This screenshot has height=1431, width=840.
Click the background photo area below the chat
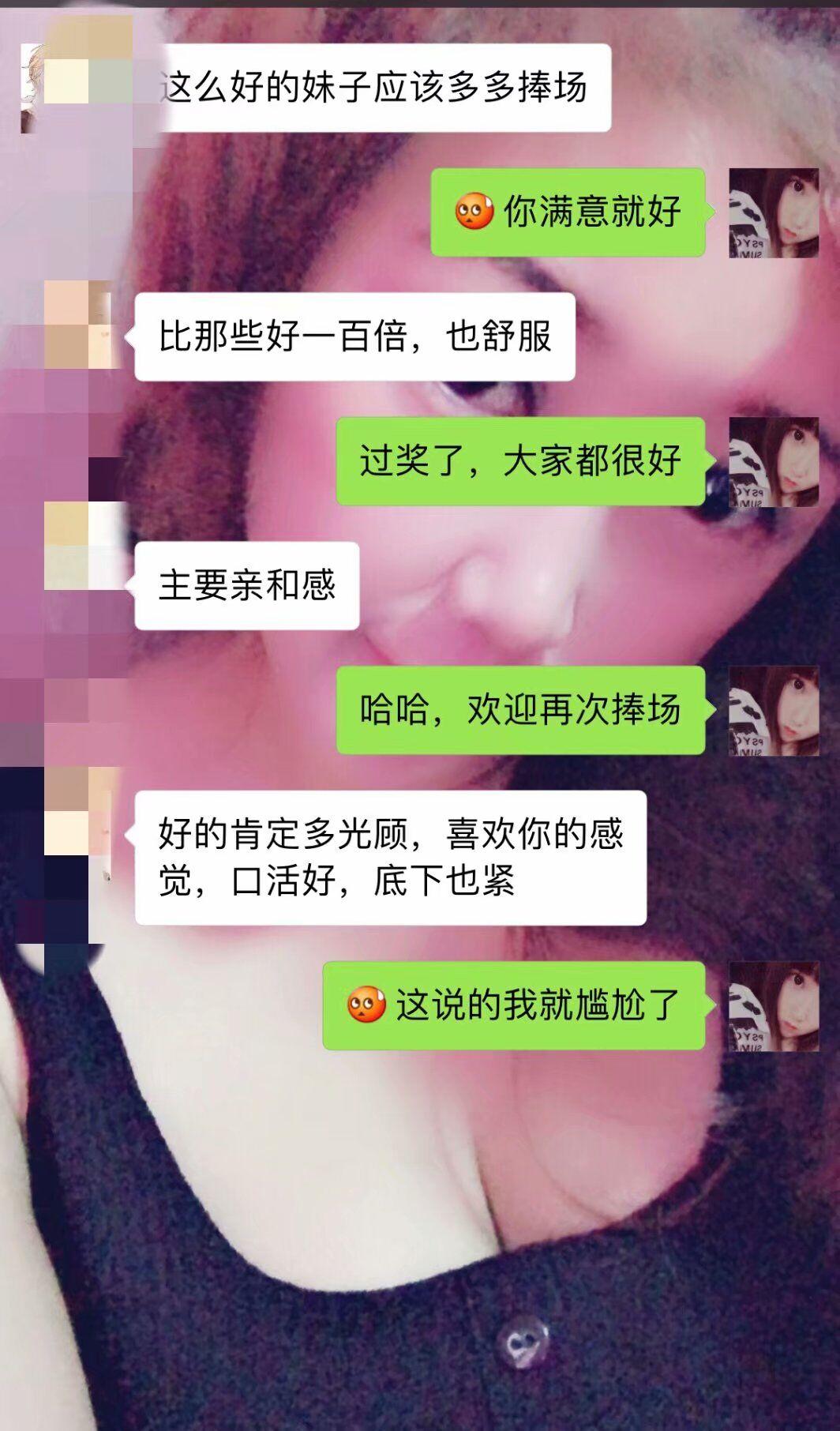tap(418, 1264)
